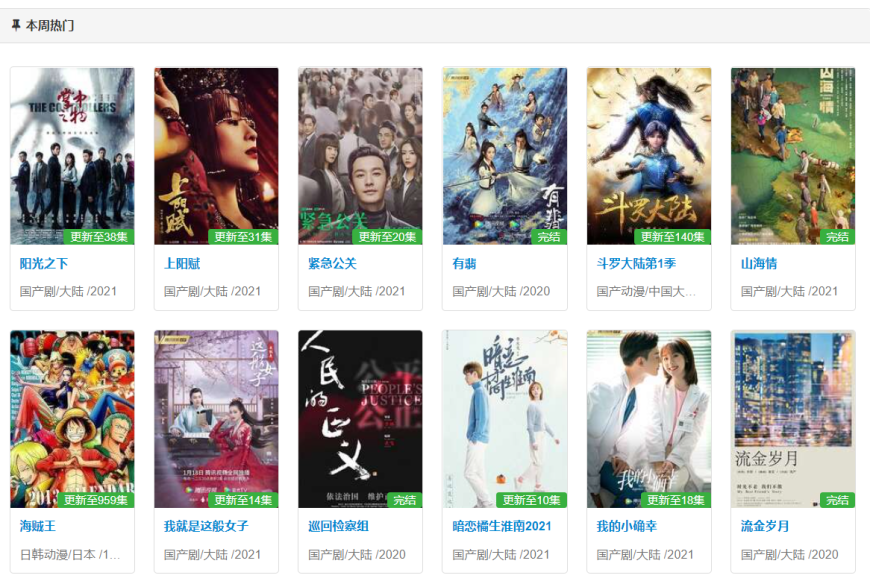870x587 pixels.
Task: Select the 紧急公关 show thumbnail
Action: [x=360, y=155]
